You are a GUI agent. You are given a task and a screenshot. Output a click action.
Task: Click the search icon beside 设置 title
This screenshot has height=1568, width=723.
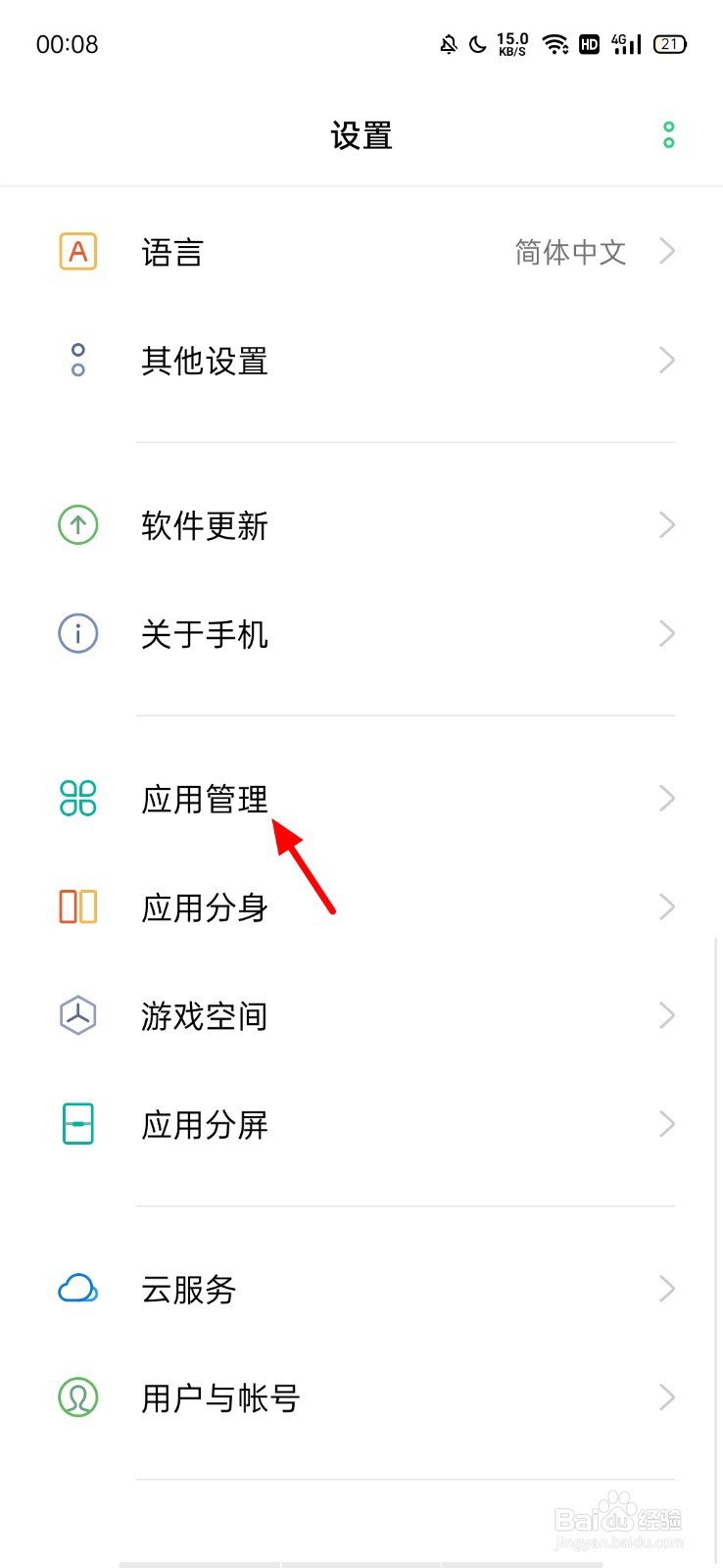pyautogui.click(x=669, y=134)
